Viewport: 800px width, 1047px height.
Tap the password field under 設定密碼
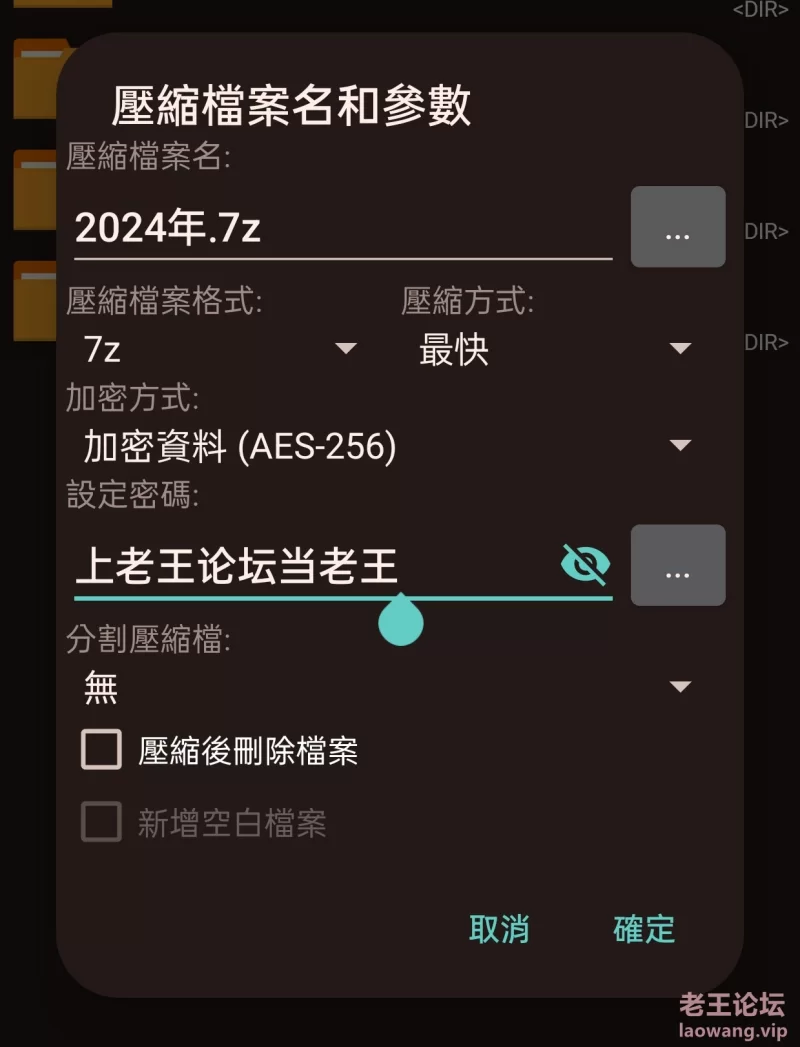coord(310,567)
